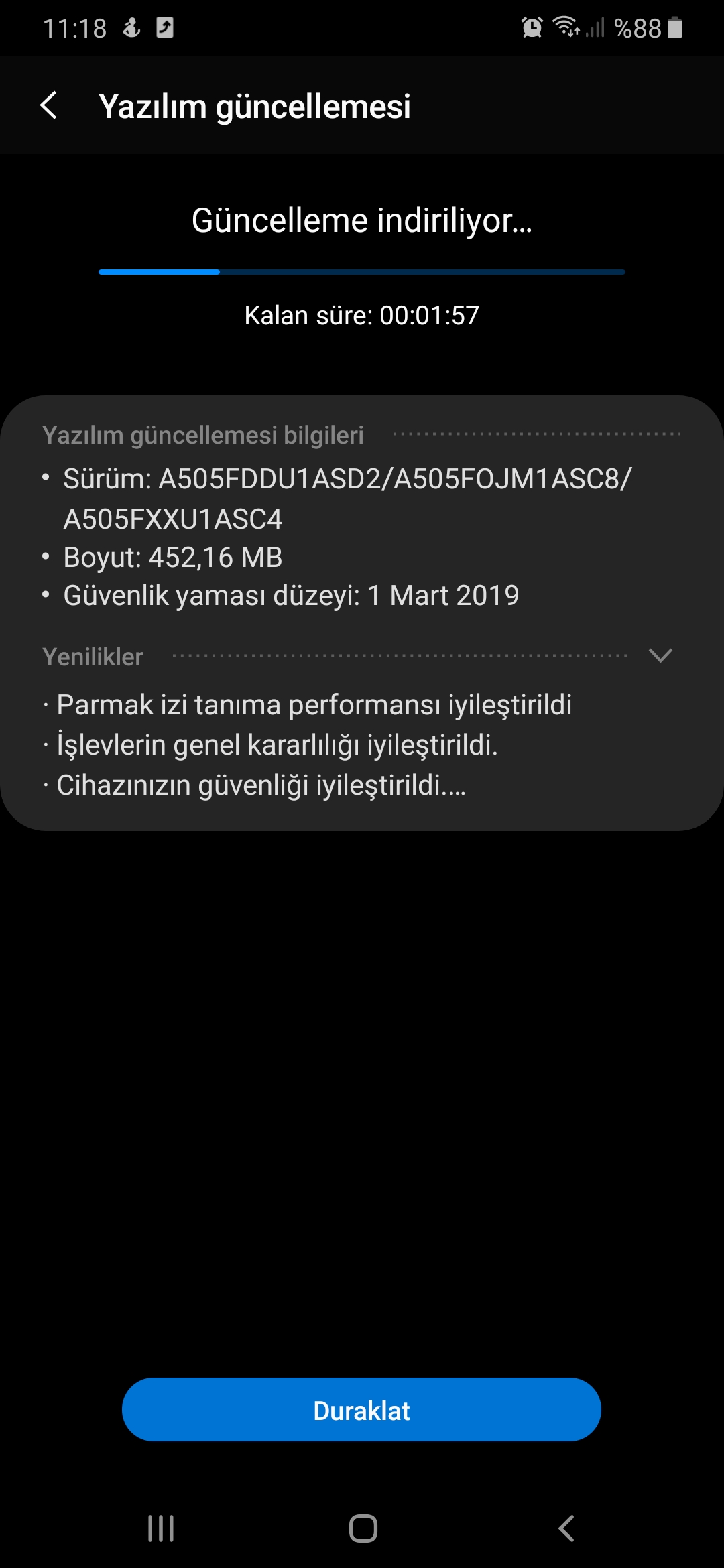Pause the download with Duraklat
This screenshot has width=724, height=1568.
click(361, 1409)
